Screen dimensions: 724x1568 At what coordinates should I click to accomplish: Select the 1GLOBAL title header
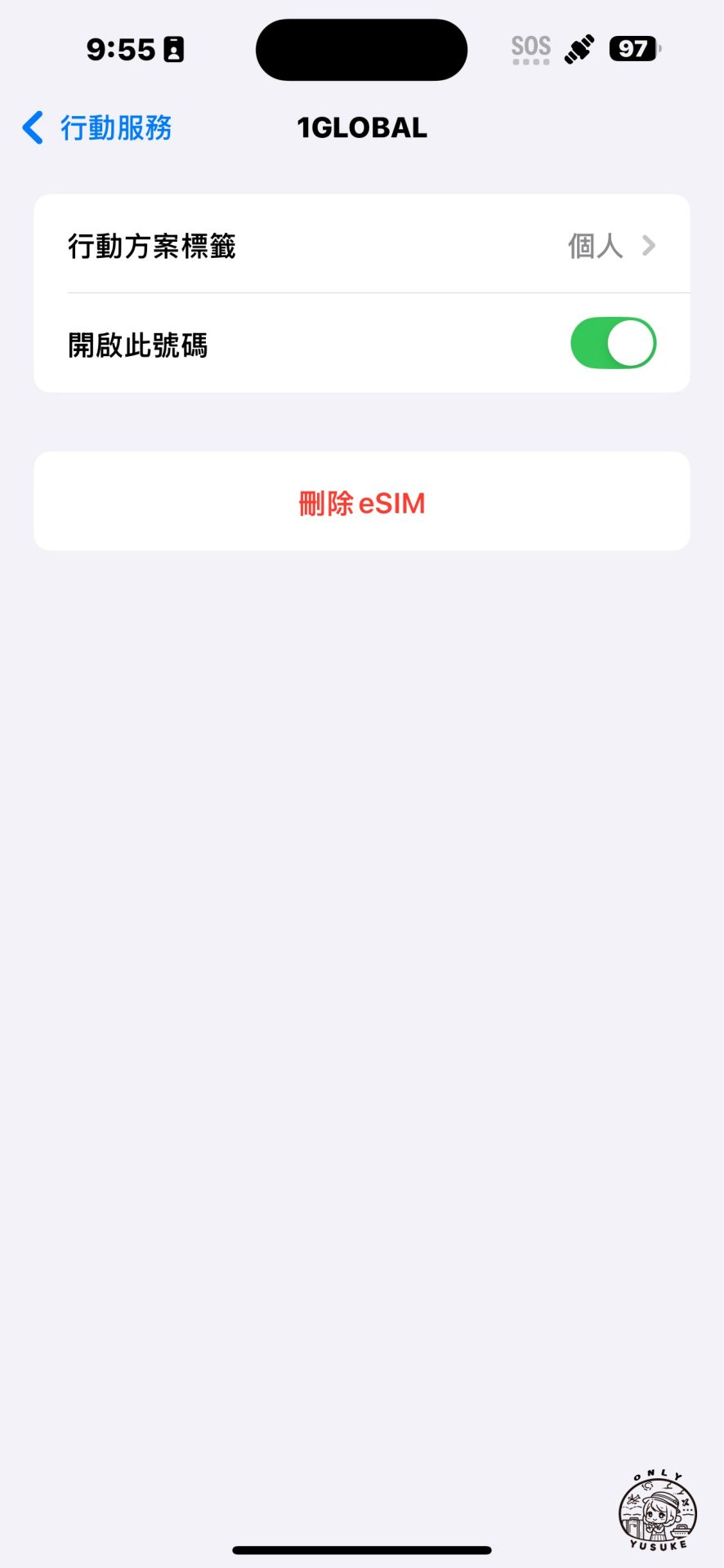coord(362,127)
